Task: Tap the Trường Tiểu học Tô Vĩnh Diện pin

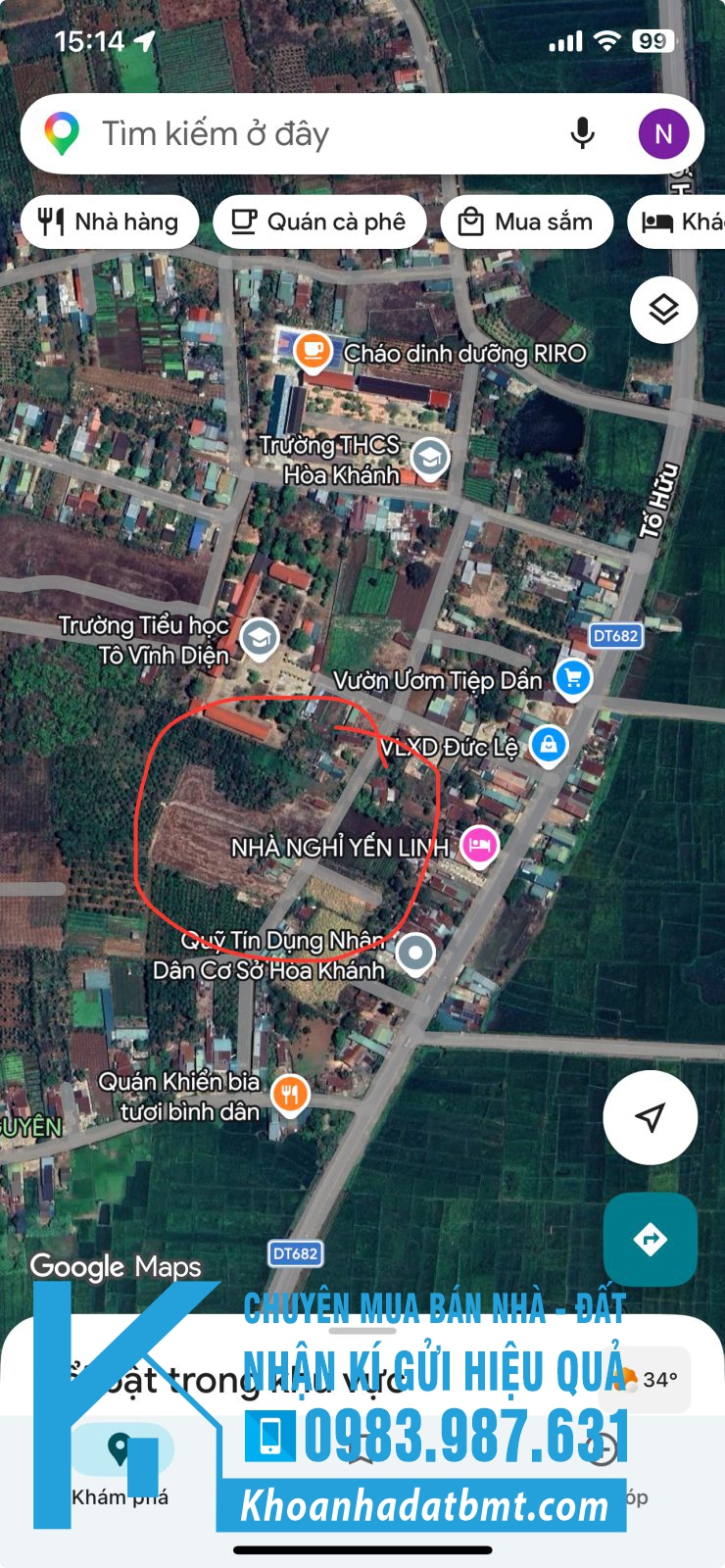Action: click(259, 638)
